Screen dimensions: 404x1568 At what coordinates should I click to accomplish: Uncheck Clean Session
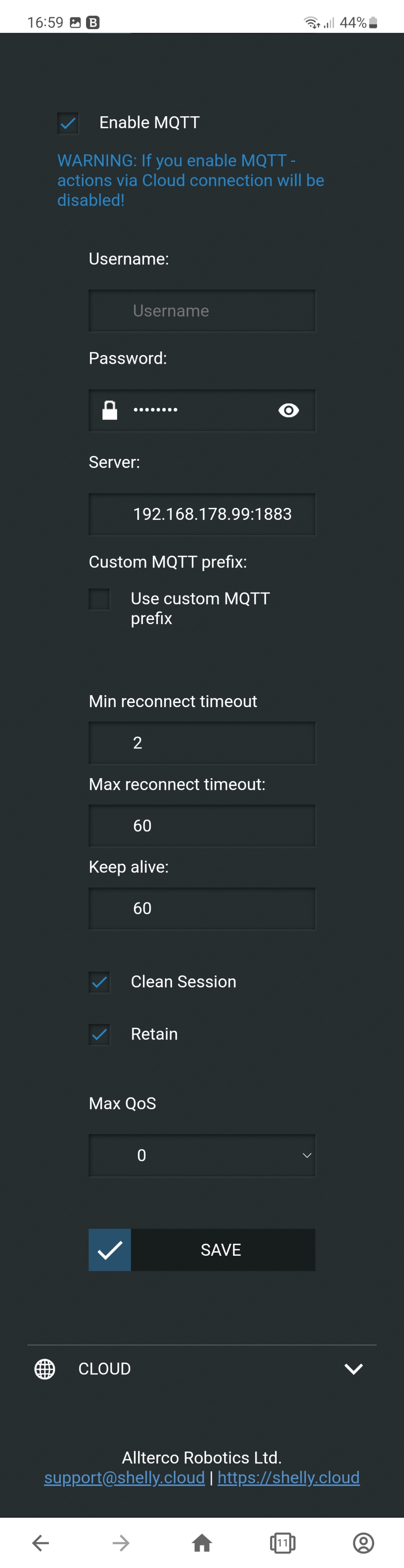point(99,982)
